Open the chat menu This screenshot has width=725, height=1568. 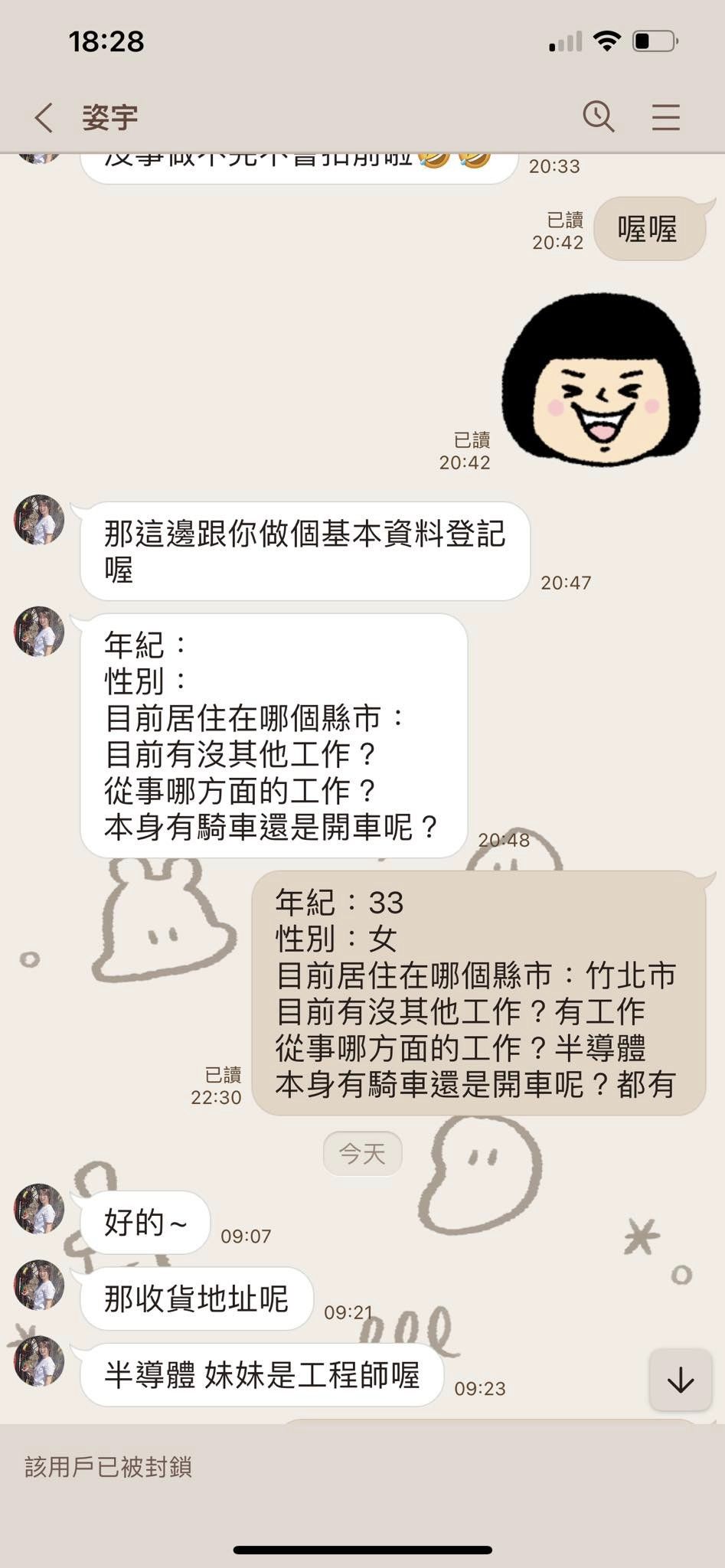[665, 117]
